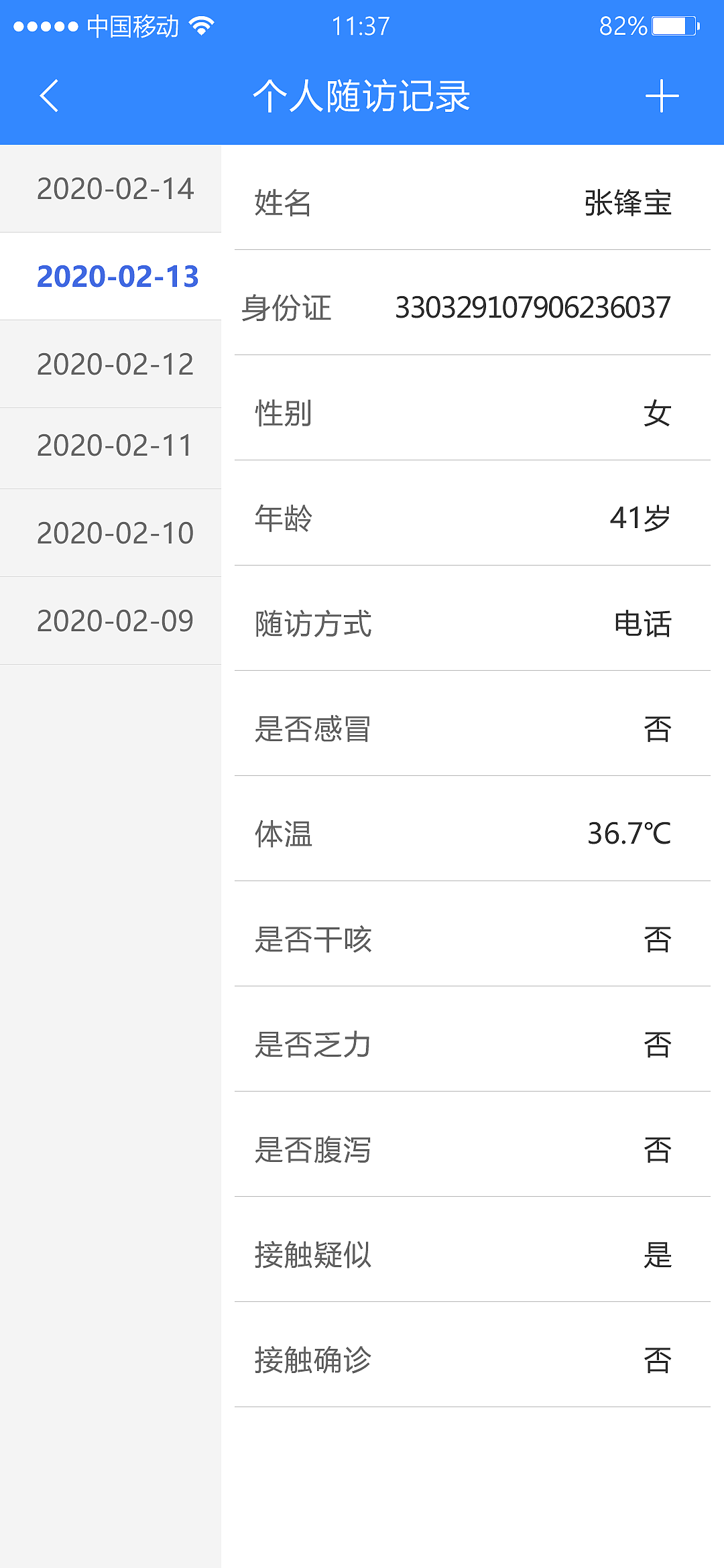The image size is (724, 1568).
Task: Open the 2020-02-11 follow-up record
Action: [115, 444]
